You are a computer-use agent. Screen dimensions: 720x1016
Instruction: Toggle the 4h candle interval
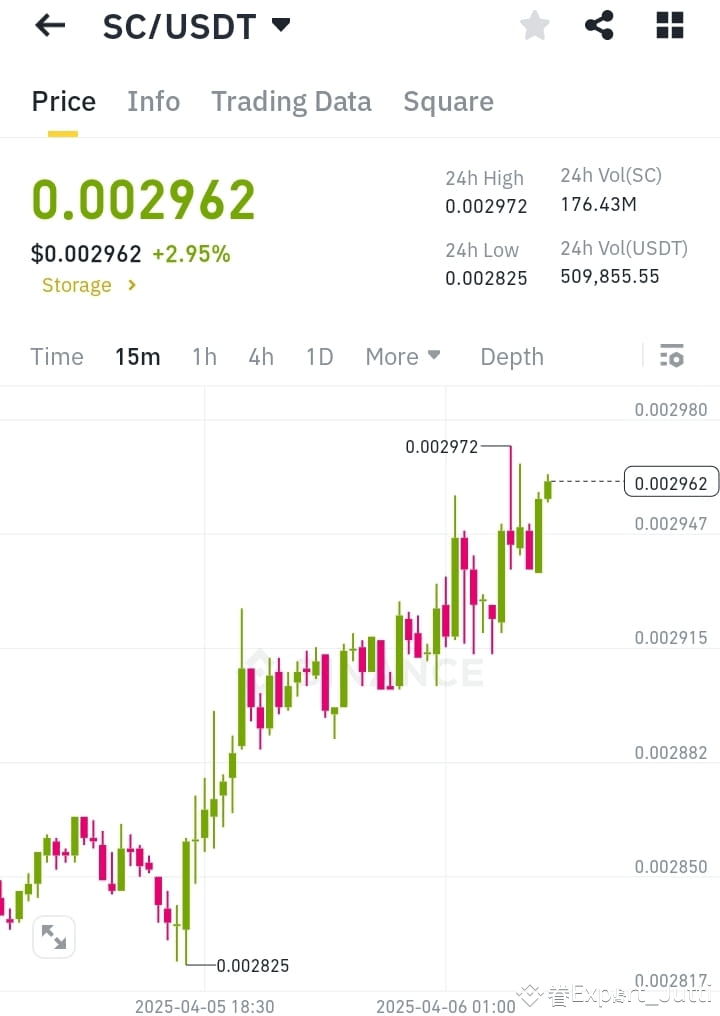click(261, 356)
